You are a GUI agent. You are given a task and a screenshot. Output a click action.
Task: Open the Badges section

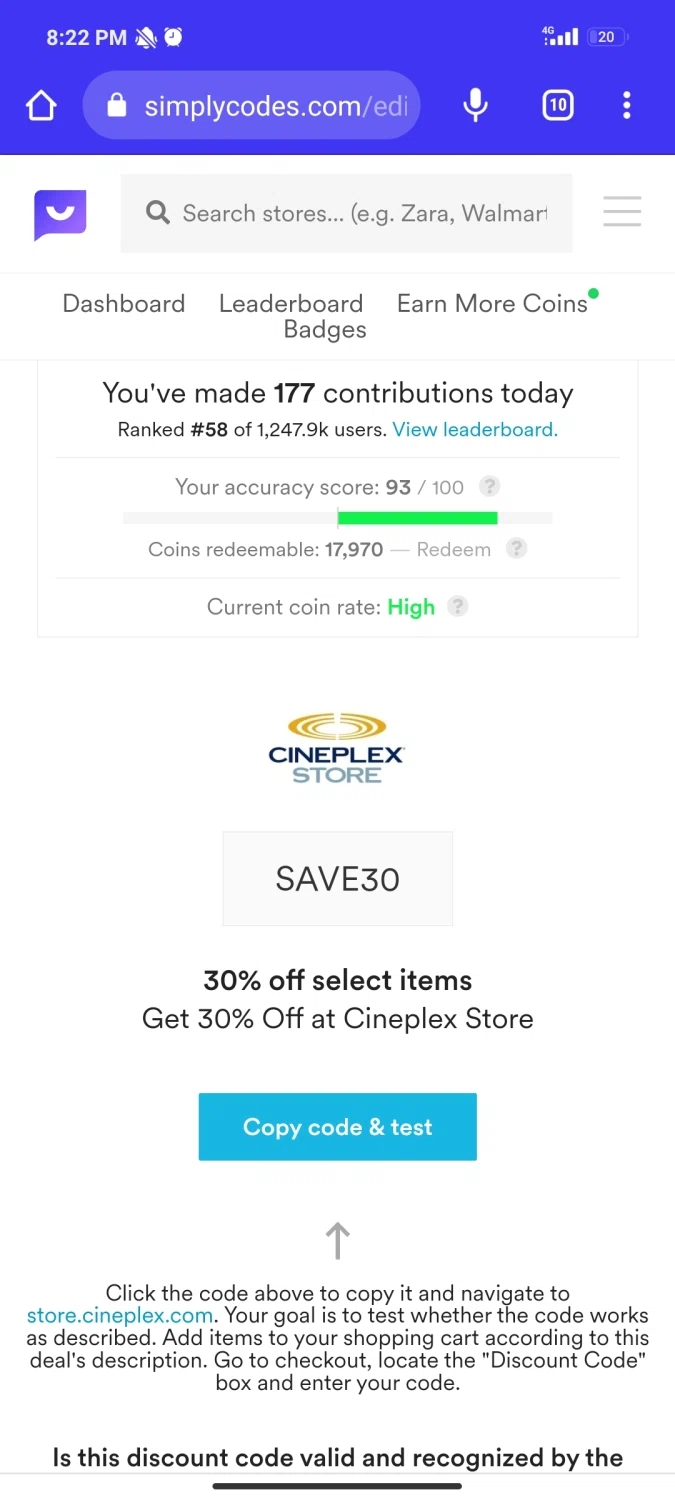point(325,330)
